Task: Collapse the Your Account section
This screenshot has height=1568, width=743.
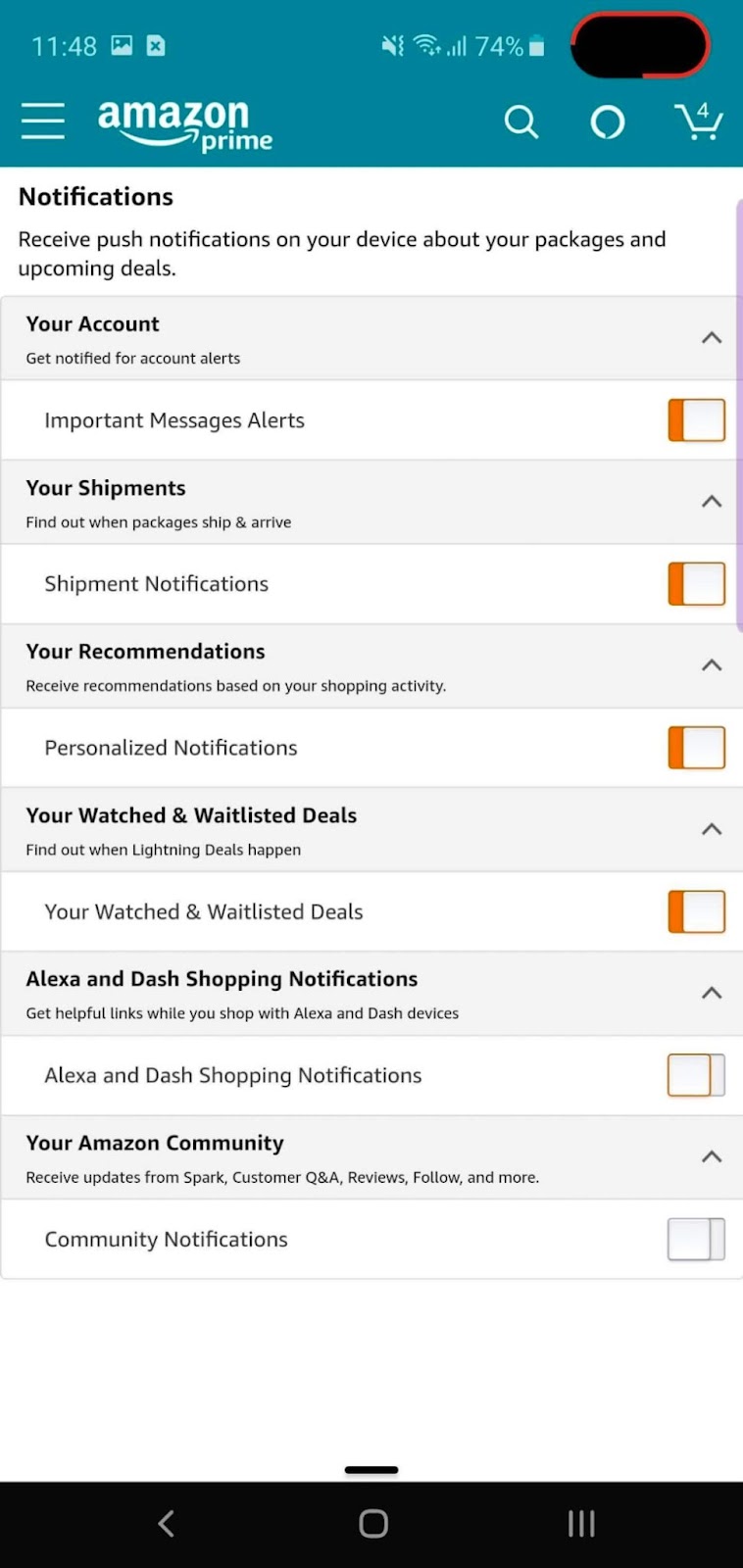Action: (712, 338)
